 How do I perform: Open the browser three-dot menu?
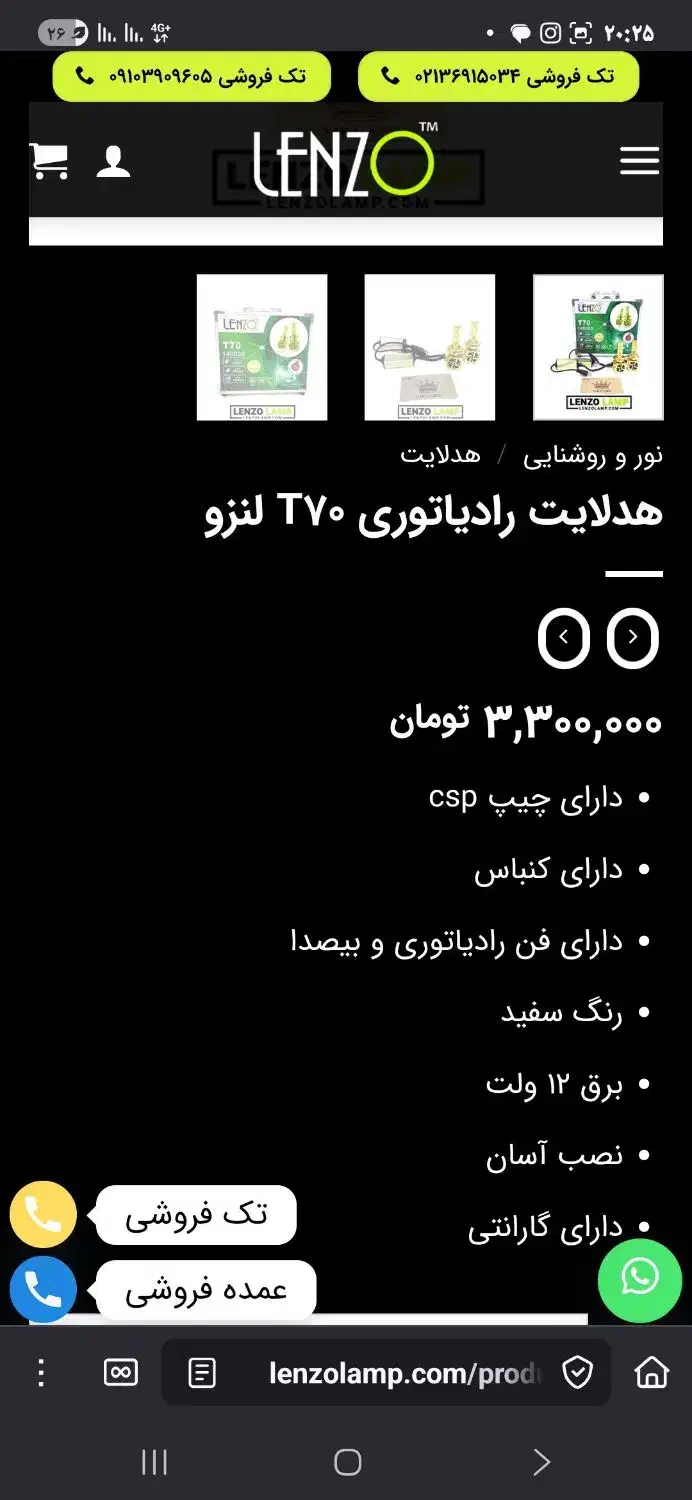click(x=41, y=1373)
